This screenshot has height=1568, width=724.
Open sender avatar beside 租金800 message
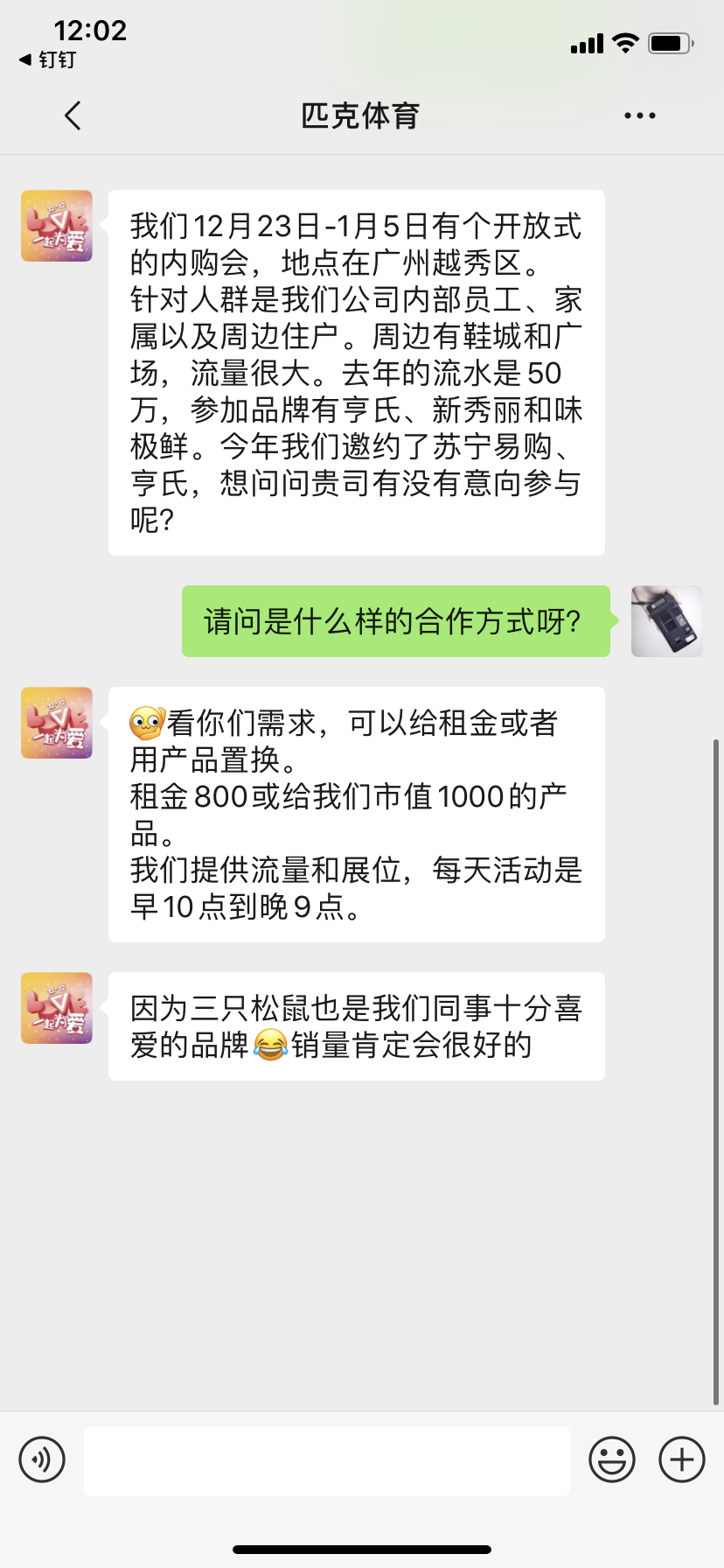57,723
